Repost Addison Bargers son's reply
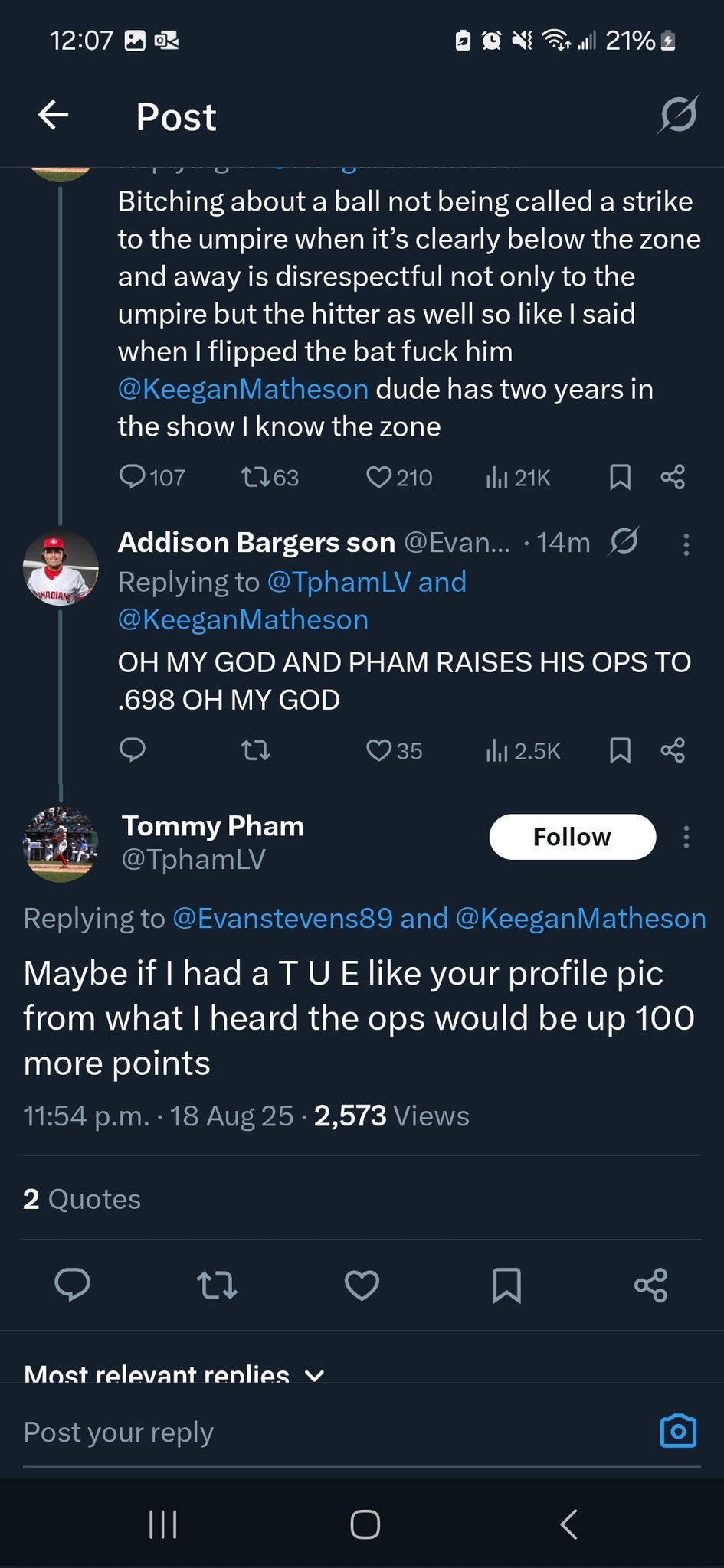724x1568 pixels. click(x=255, y=750)
